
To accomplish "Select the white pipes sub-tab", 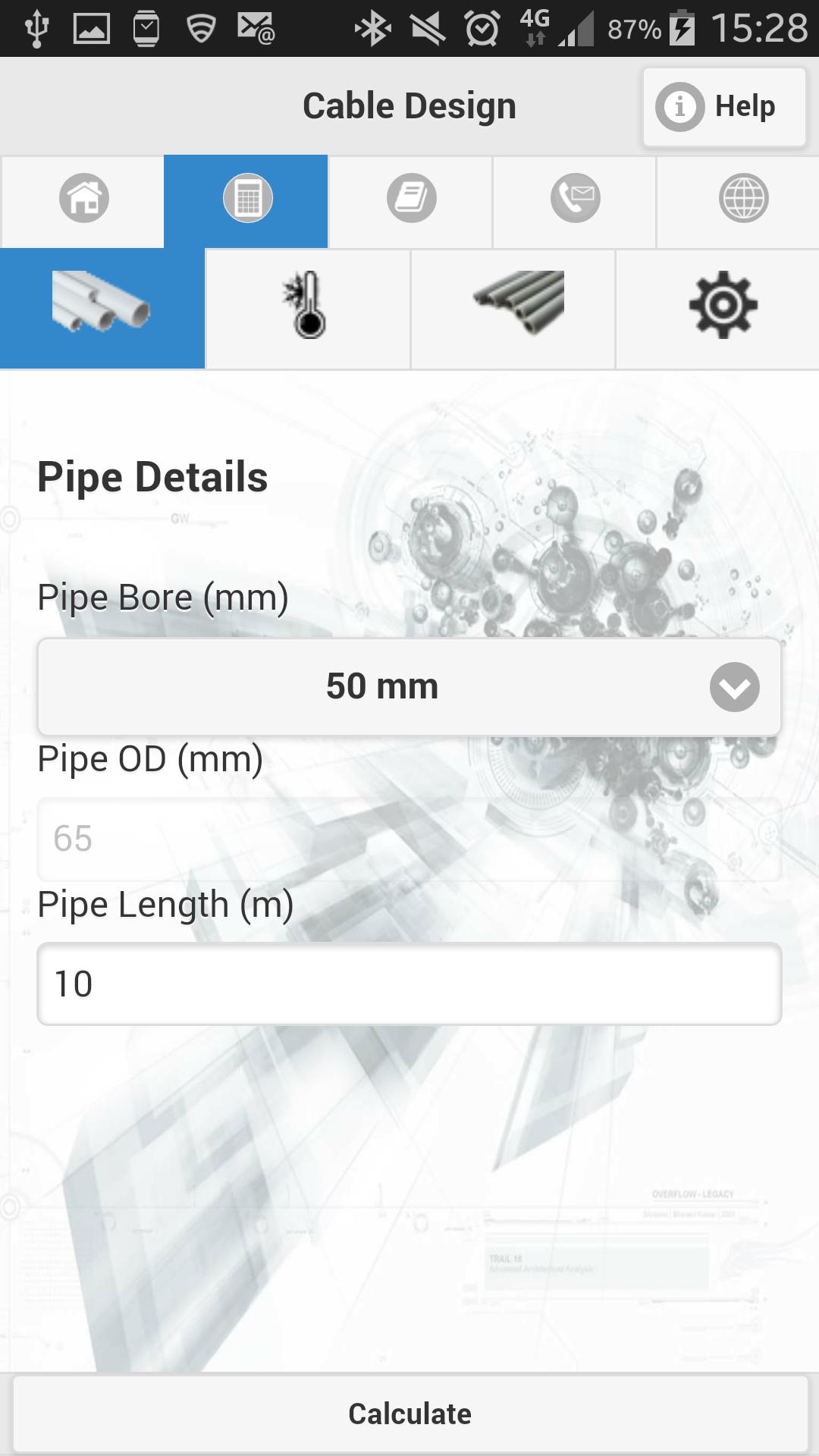I will coord(102,309).
